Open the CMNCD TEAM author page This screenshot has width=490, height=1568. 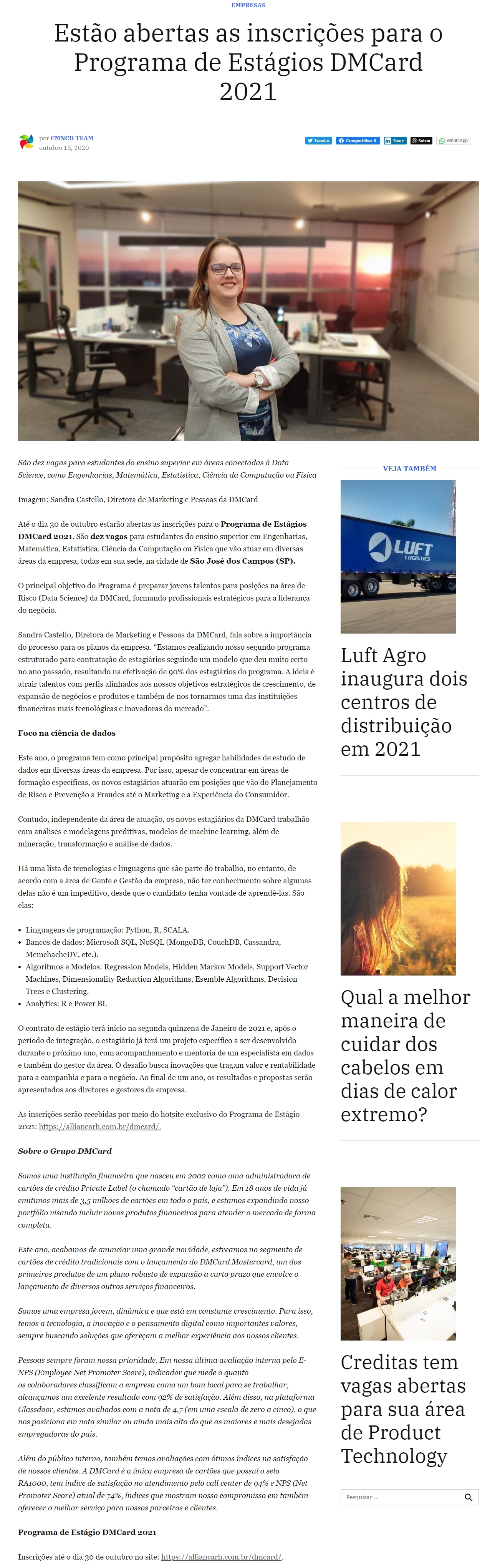coord(72,138)
